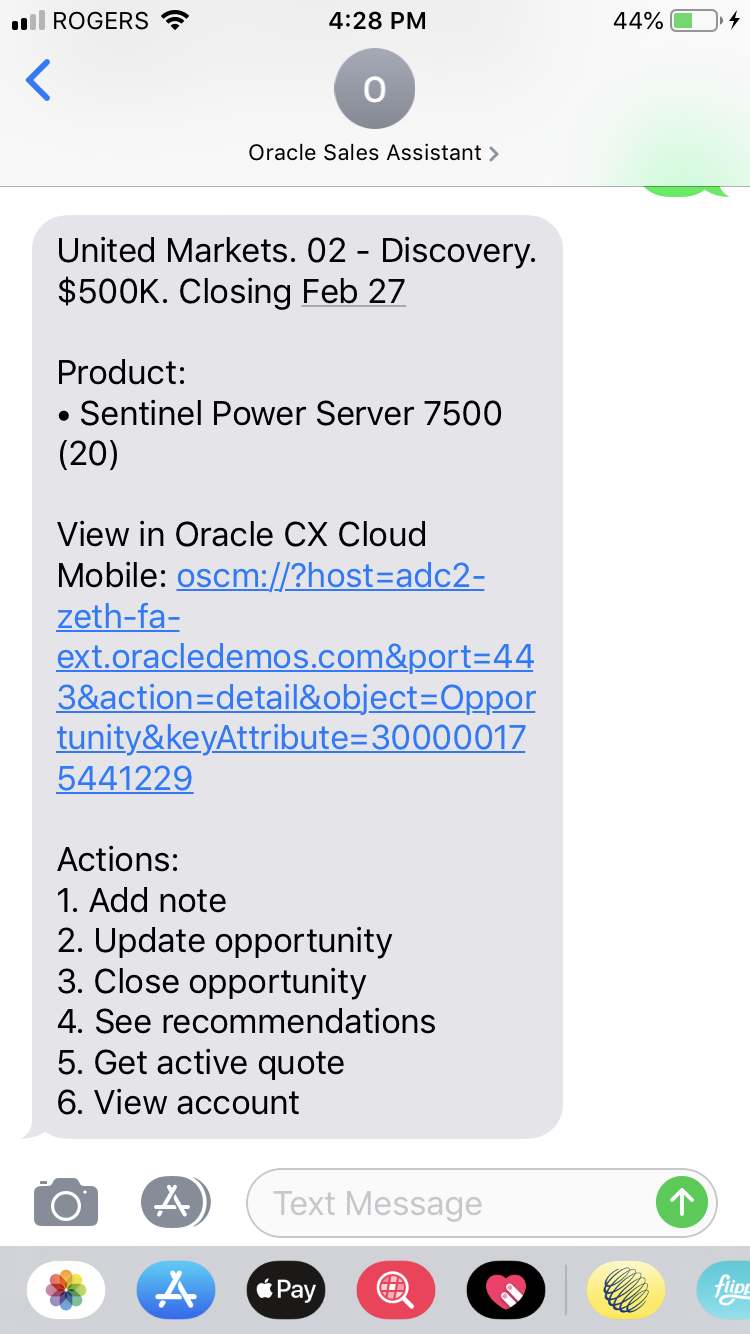Open the camera to attach a photo

[x=66, y=1202]
